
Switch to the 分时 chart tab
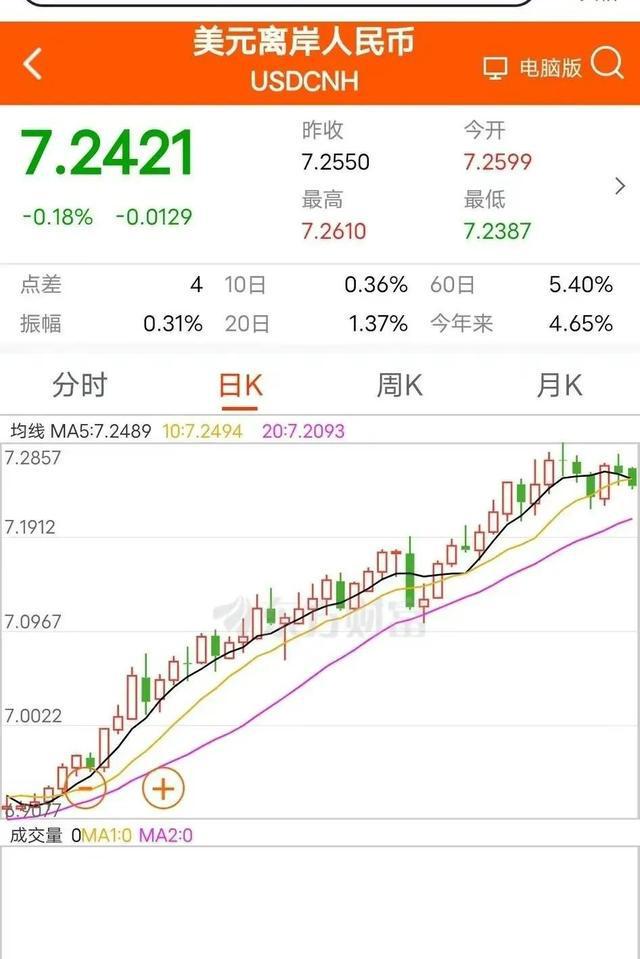(80, 385)
